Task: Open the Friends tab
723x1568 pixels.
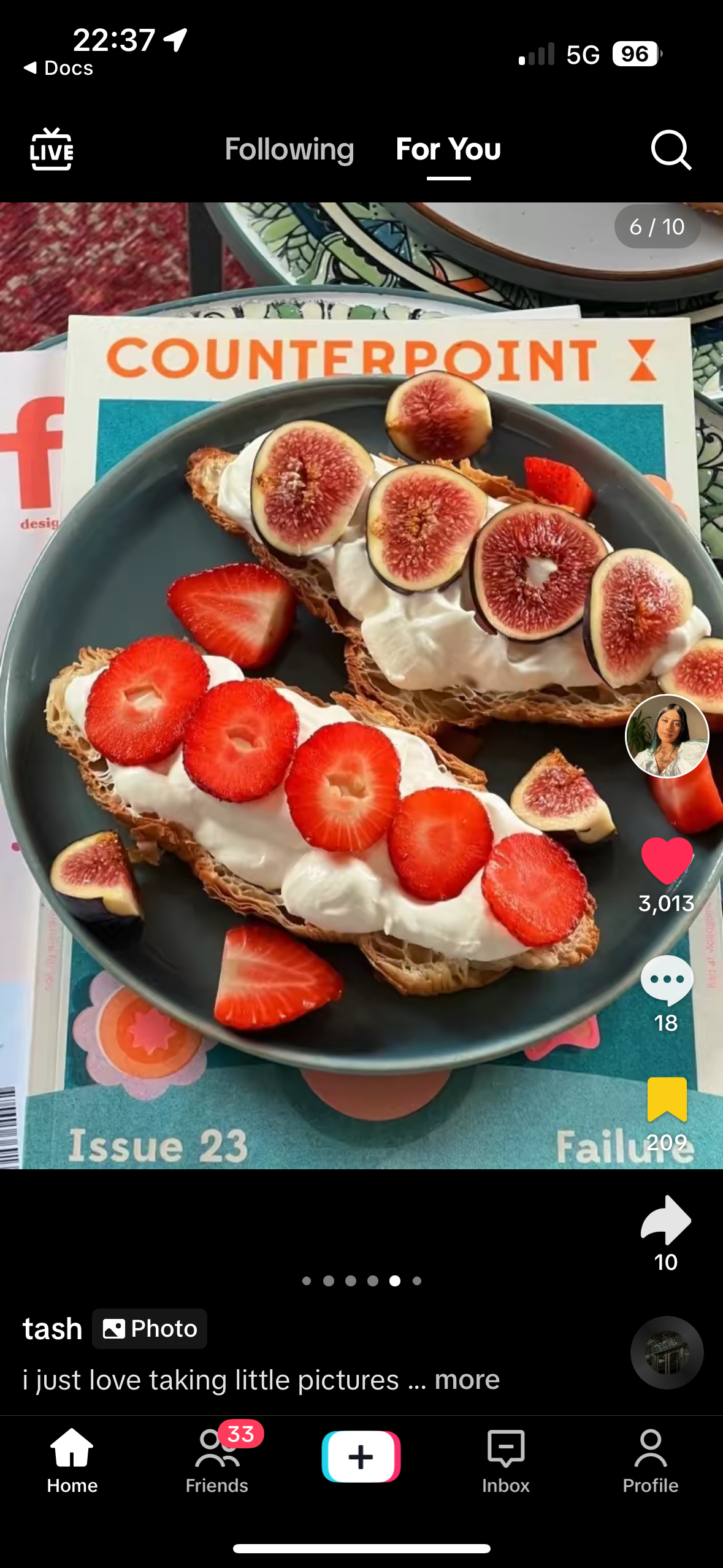Action: pos(216,1461)
